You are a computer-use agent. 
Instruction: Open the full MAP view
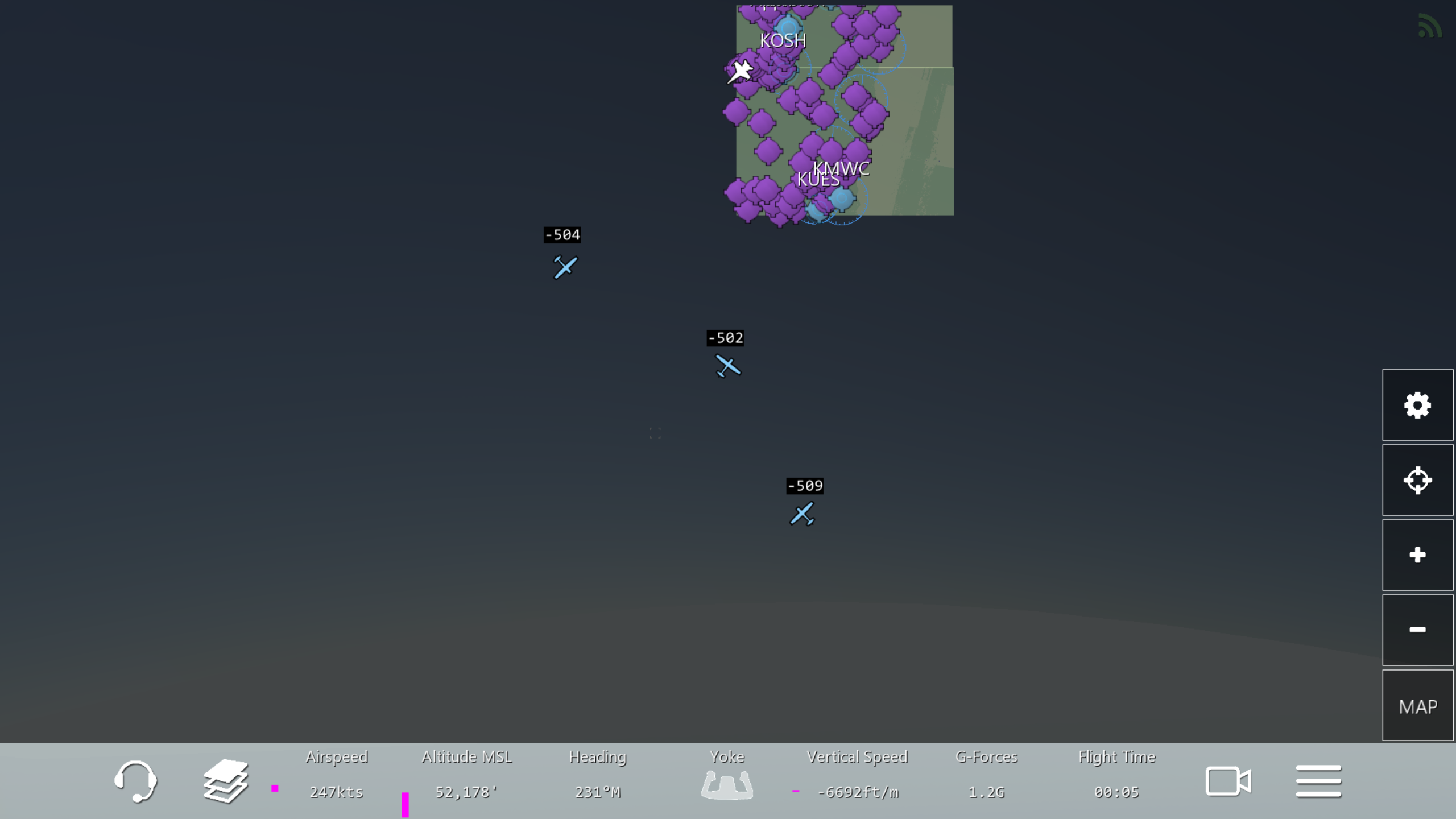(1417, 706)
